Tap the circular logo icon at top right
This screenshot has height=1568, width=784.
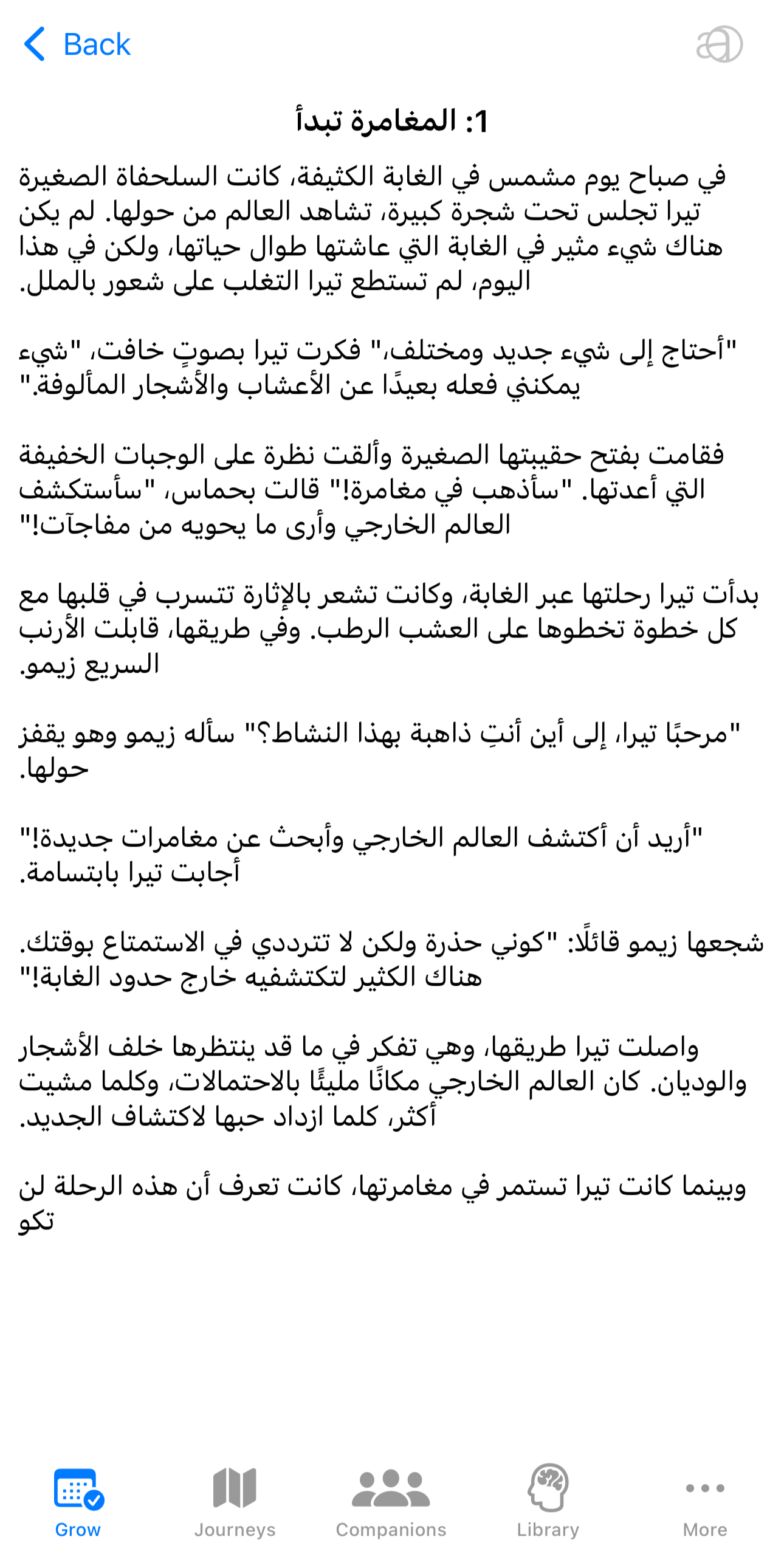click(720, 44)
